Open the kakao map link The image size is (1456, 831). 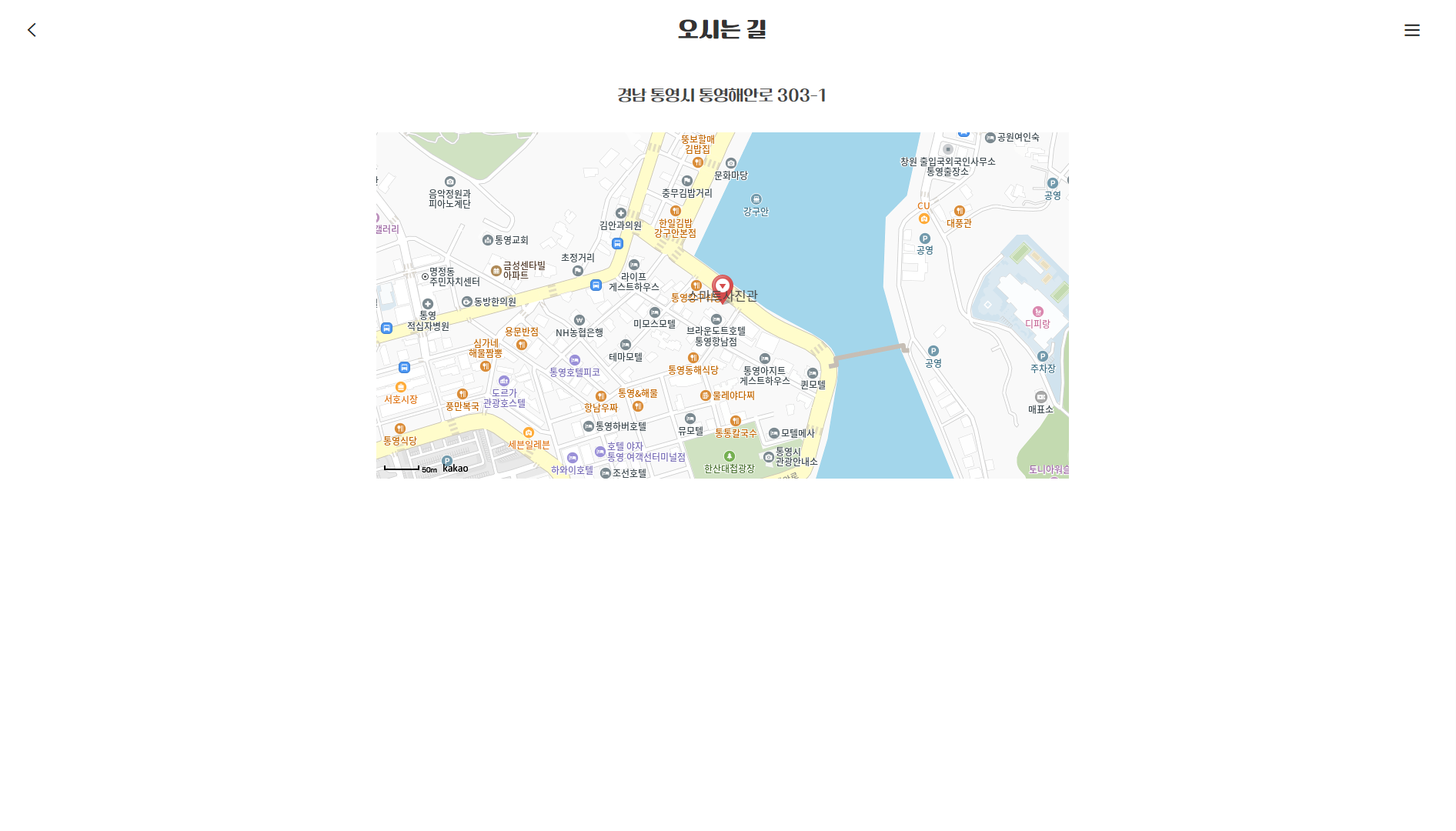tap(455, 468)
